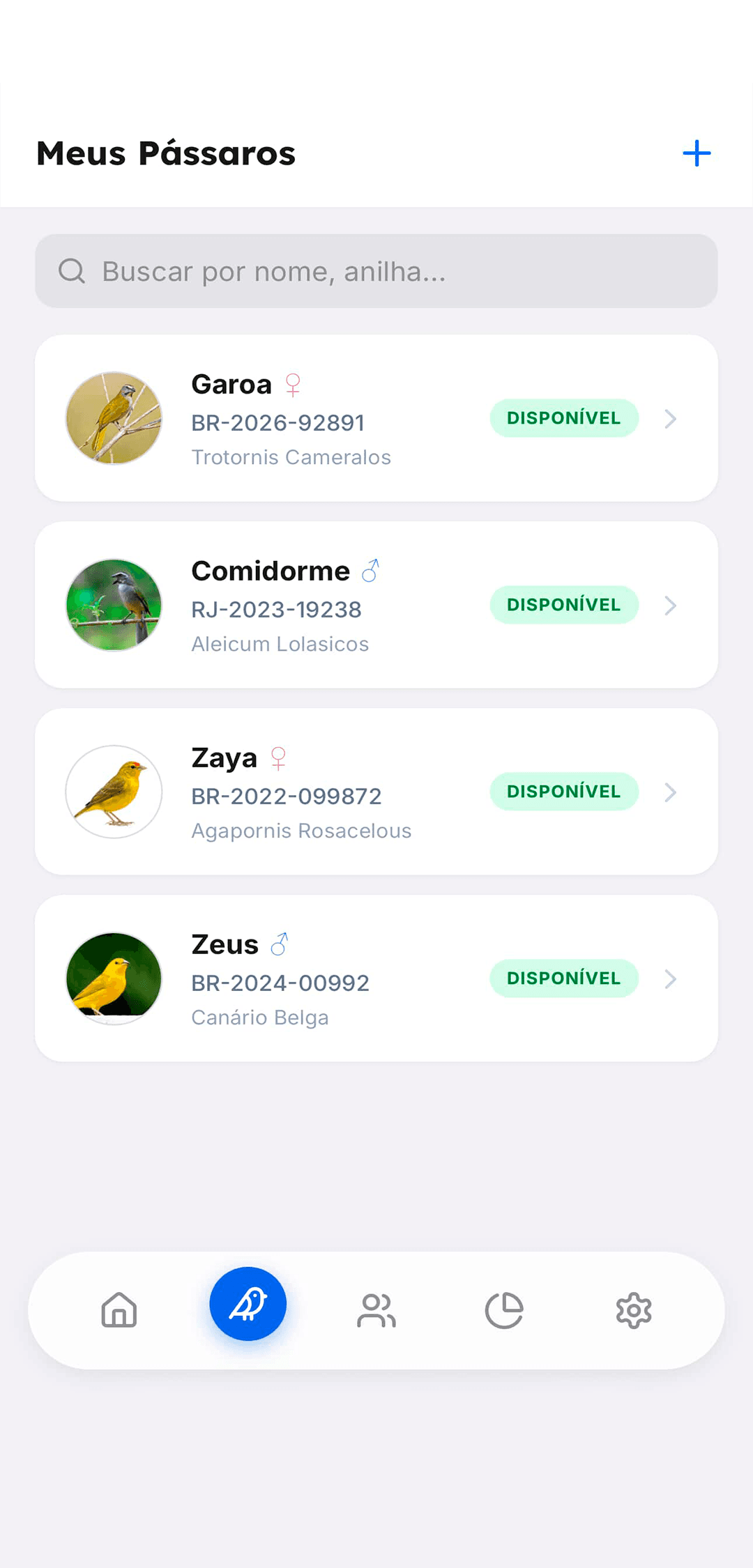The width and height of the screenshot is (753, 1568).
Task: Toggle Garoa's DISPONÍVEL status badge
Action: point(564,418)
